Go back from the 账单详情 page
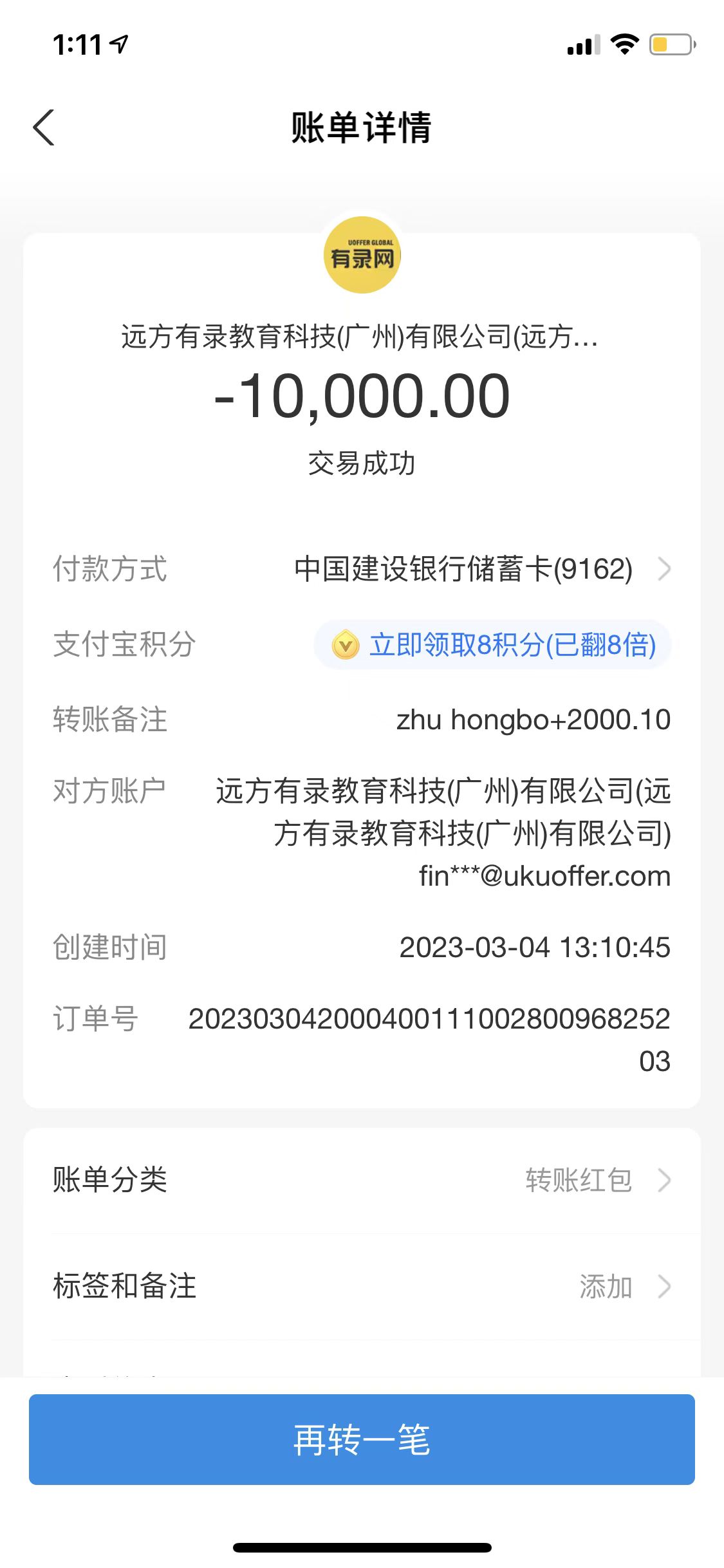Viewport: 724px width, 1568px height. [44, 127]
